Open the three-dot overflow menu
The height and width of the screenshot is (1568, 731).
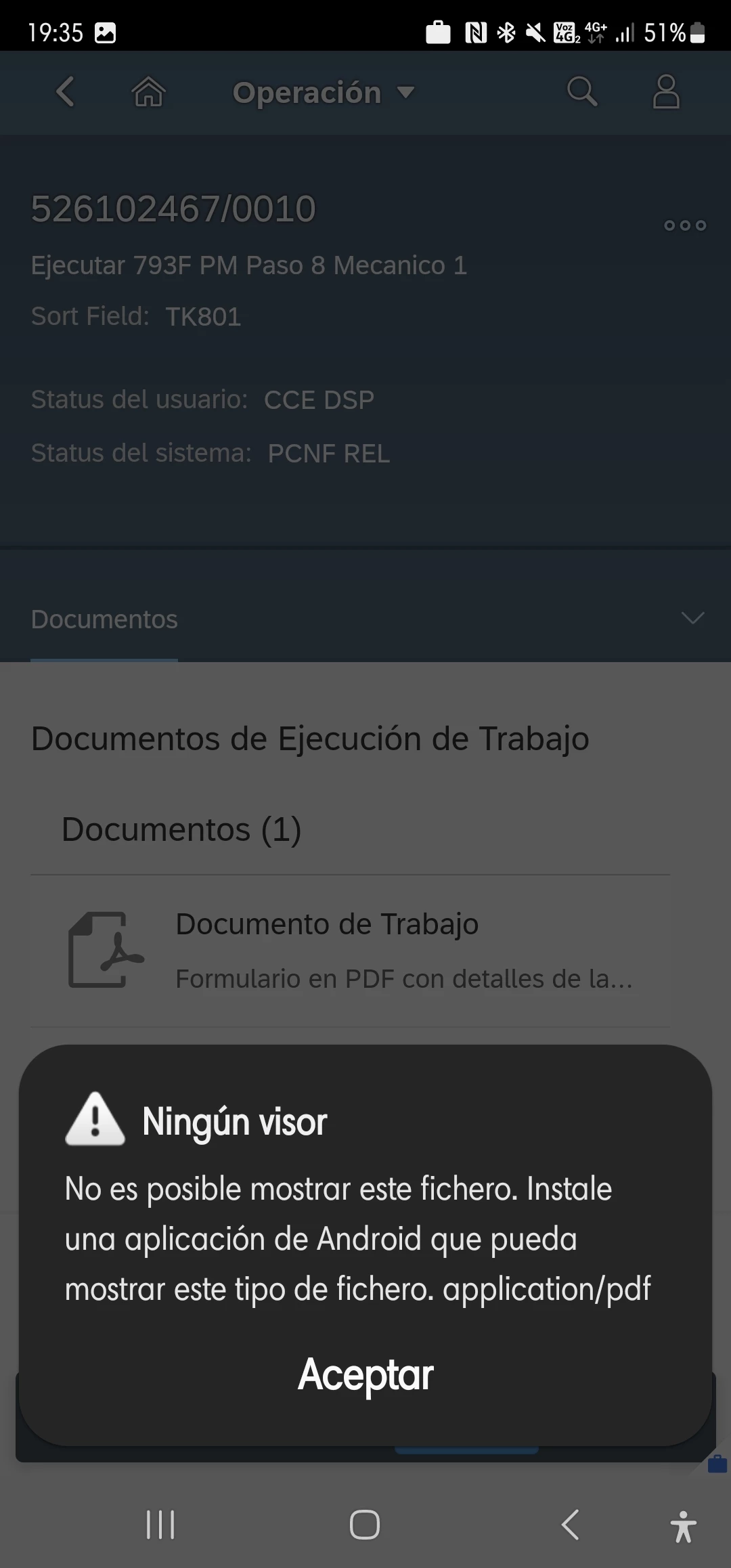pyautogui.click(x=685, y=225)
